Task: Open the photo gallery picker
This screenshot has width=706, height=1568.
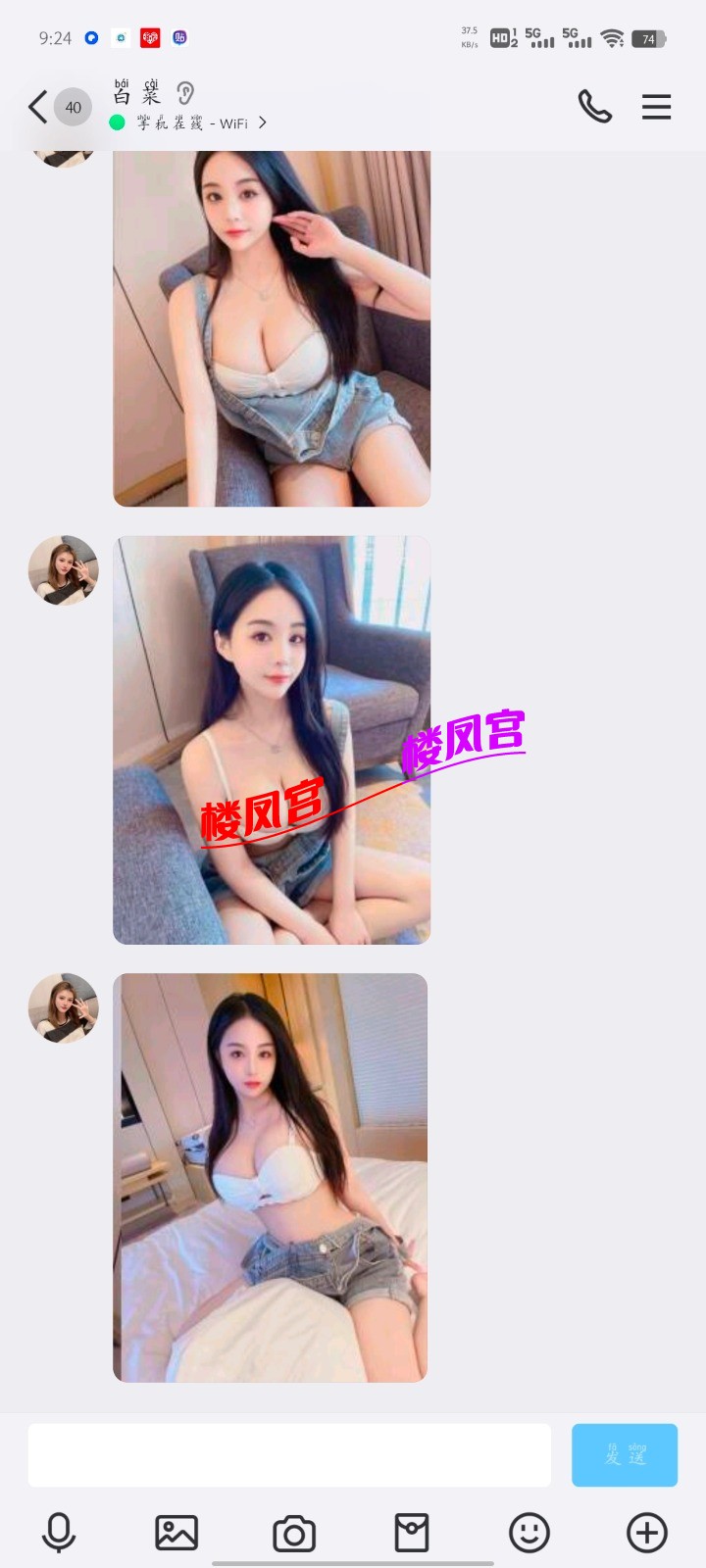Action: [176, 1533]
